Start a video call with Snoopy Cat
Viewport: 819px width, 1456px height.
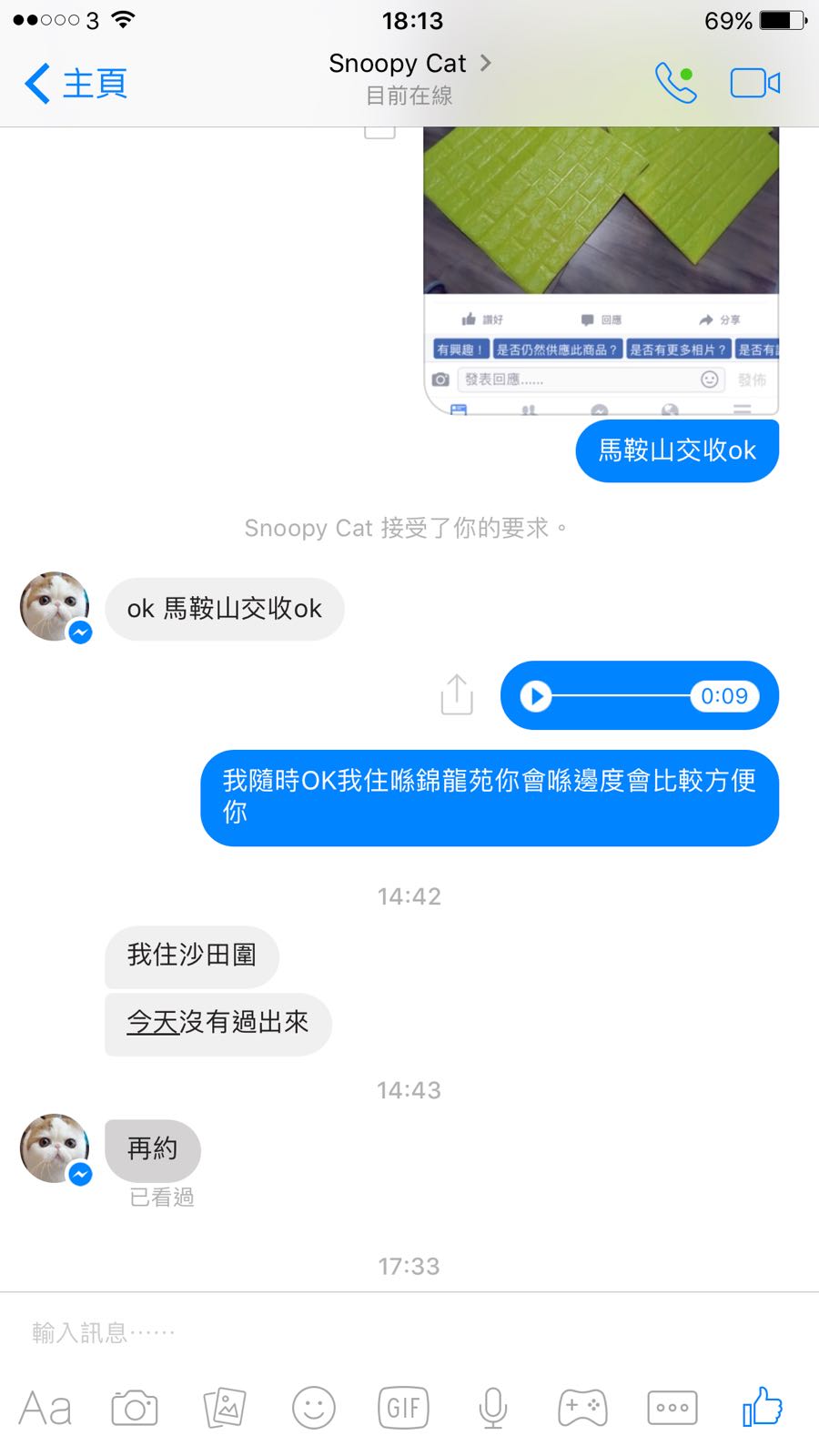755,84
